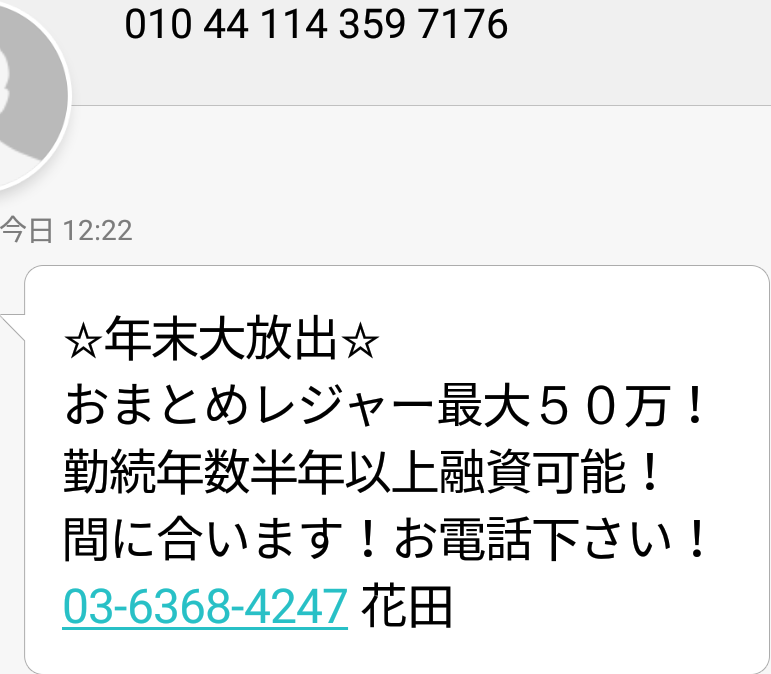Screen dimensions: 771x674
Task: Call the linked number 03-6368-4247
Action: click(205, 605)
